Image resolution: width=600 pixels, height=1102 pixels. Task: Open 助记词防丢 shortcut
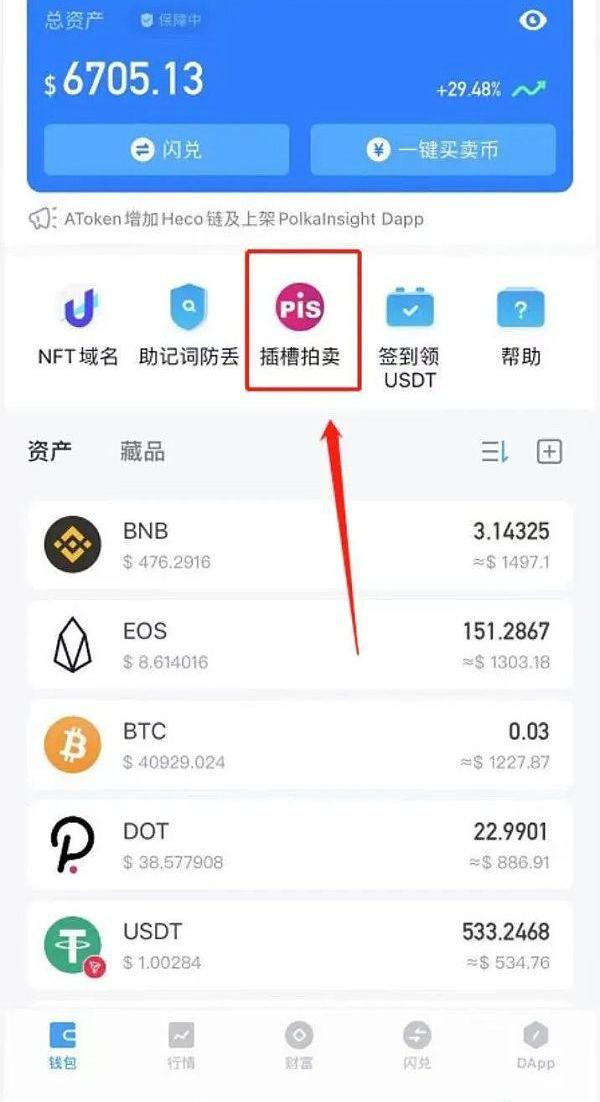point(189,325)
